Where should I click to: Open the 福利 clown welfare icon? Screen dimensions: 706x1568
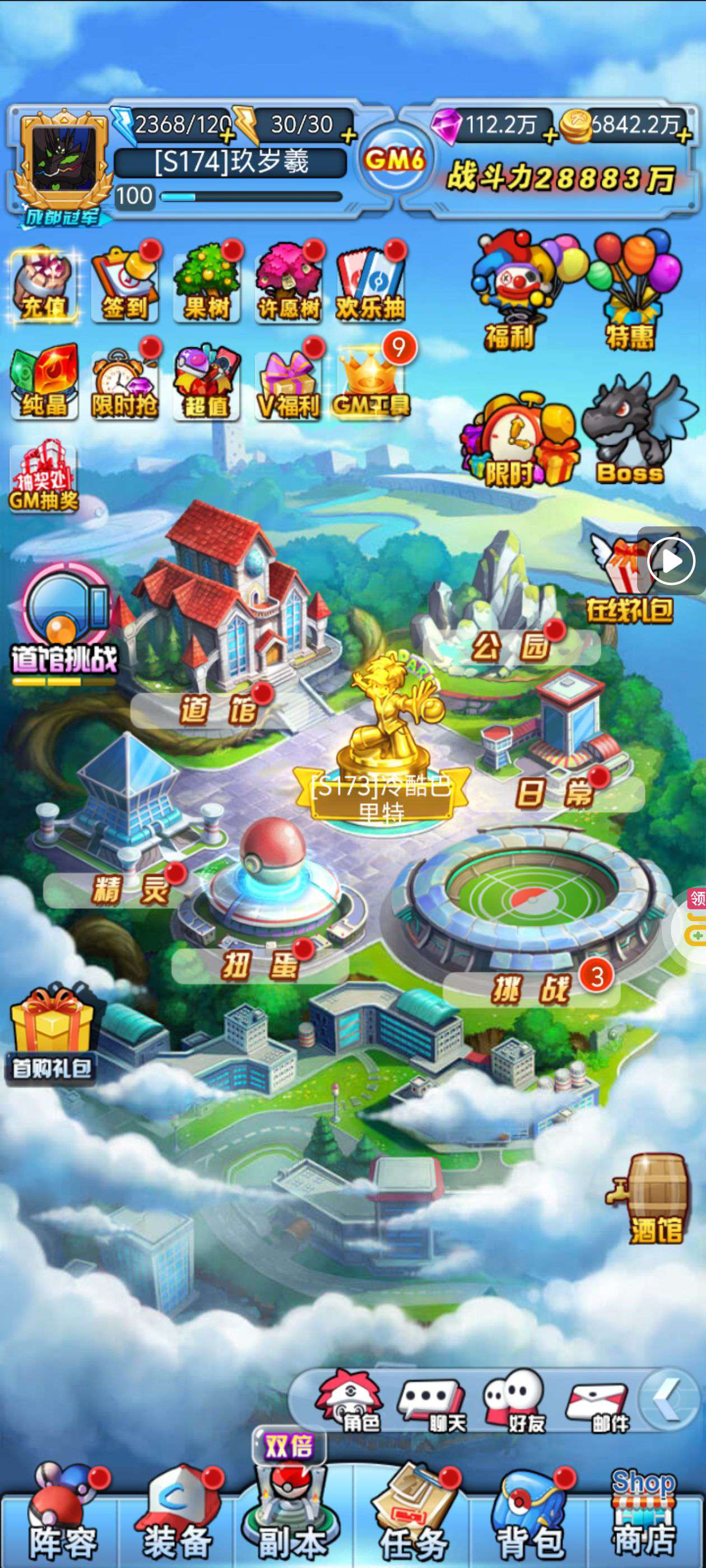point(510,292)
